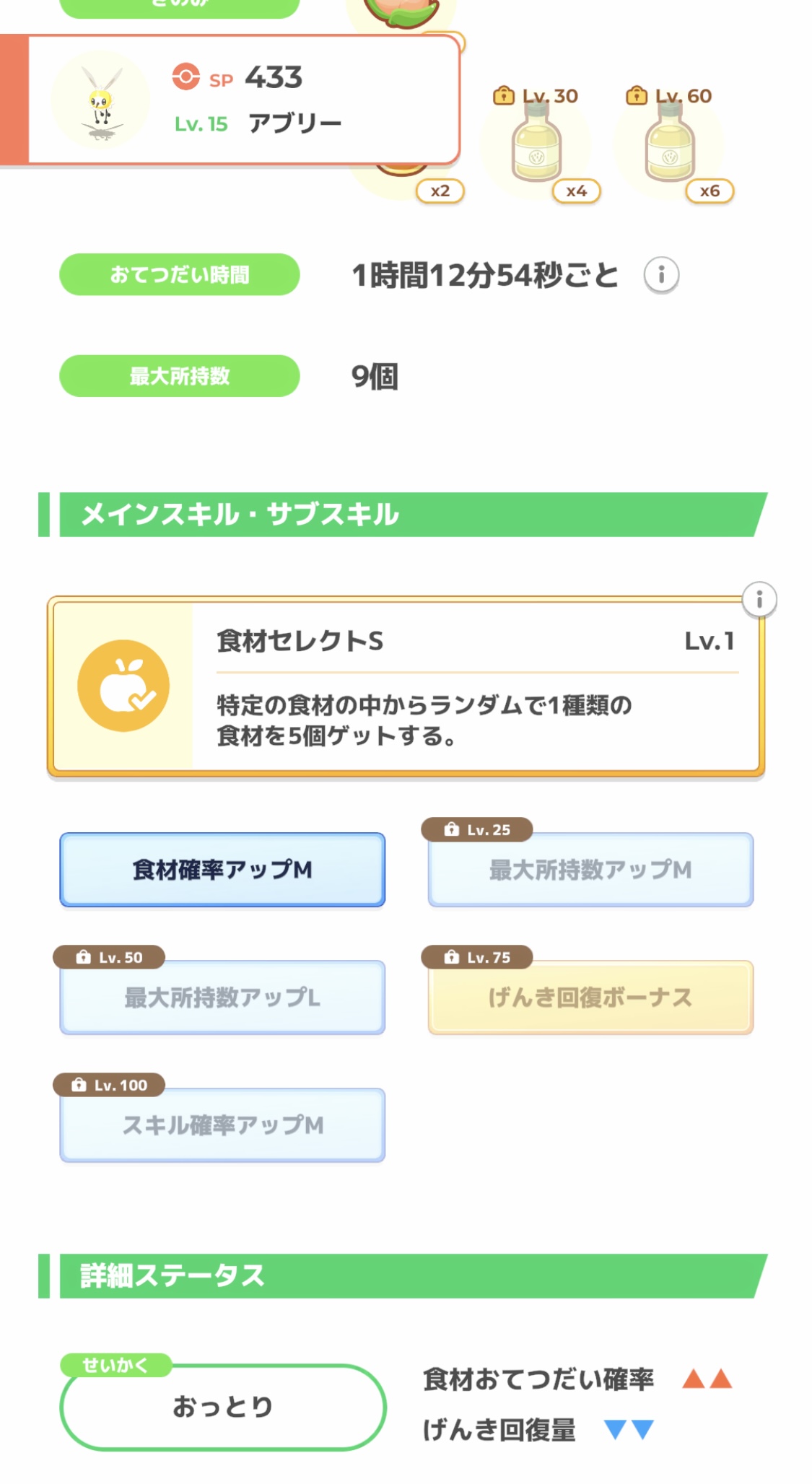Open the おっとり nature details

pyautogui.click(x=222, y=1406)
